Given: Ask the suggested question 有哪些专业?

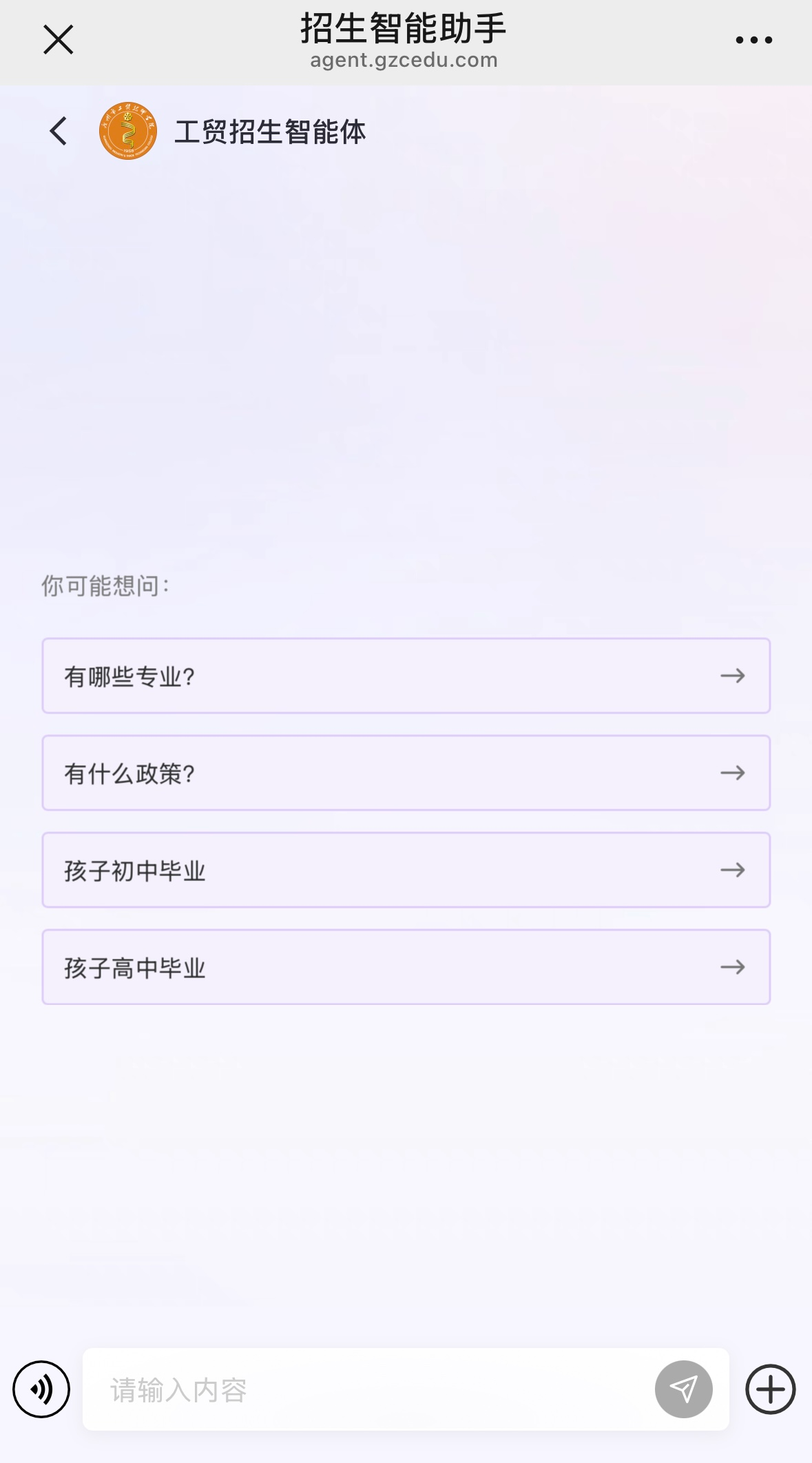Looking at the screenshot, I should (x=406, y=676).
